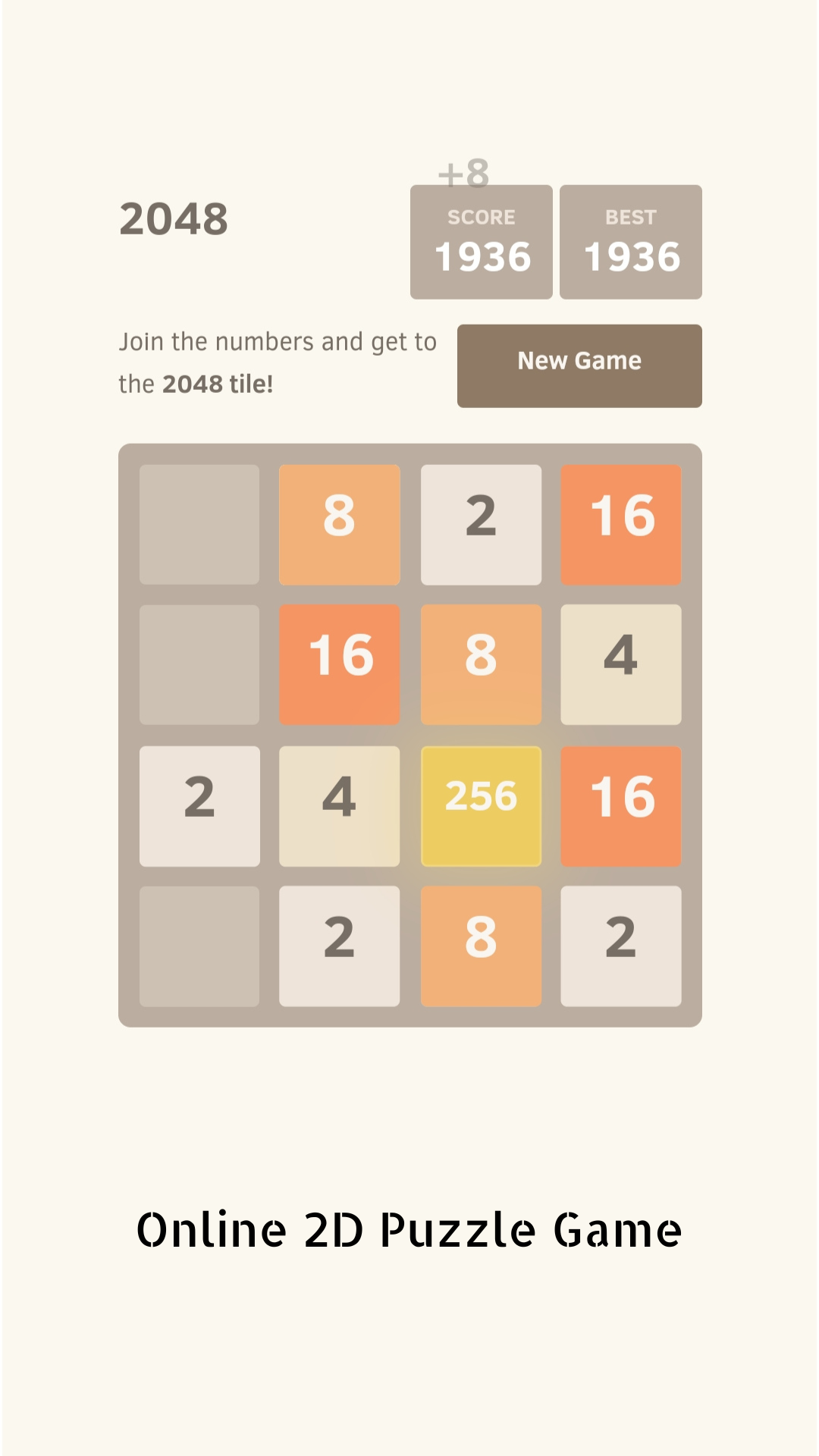
Task: Click the 2048 tile instruction text
Action: pyautogui.click(x=277, y=362)
